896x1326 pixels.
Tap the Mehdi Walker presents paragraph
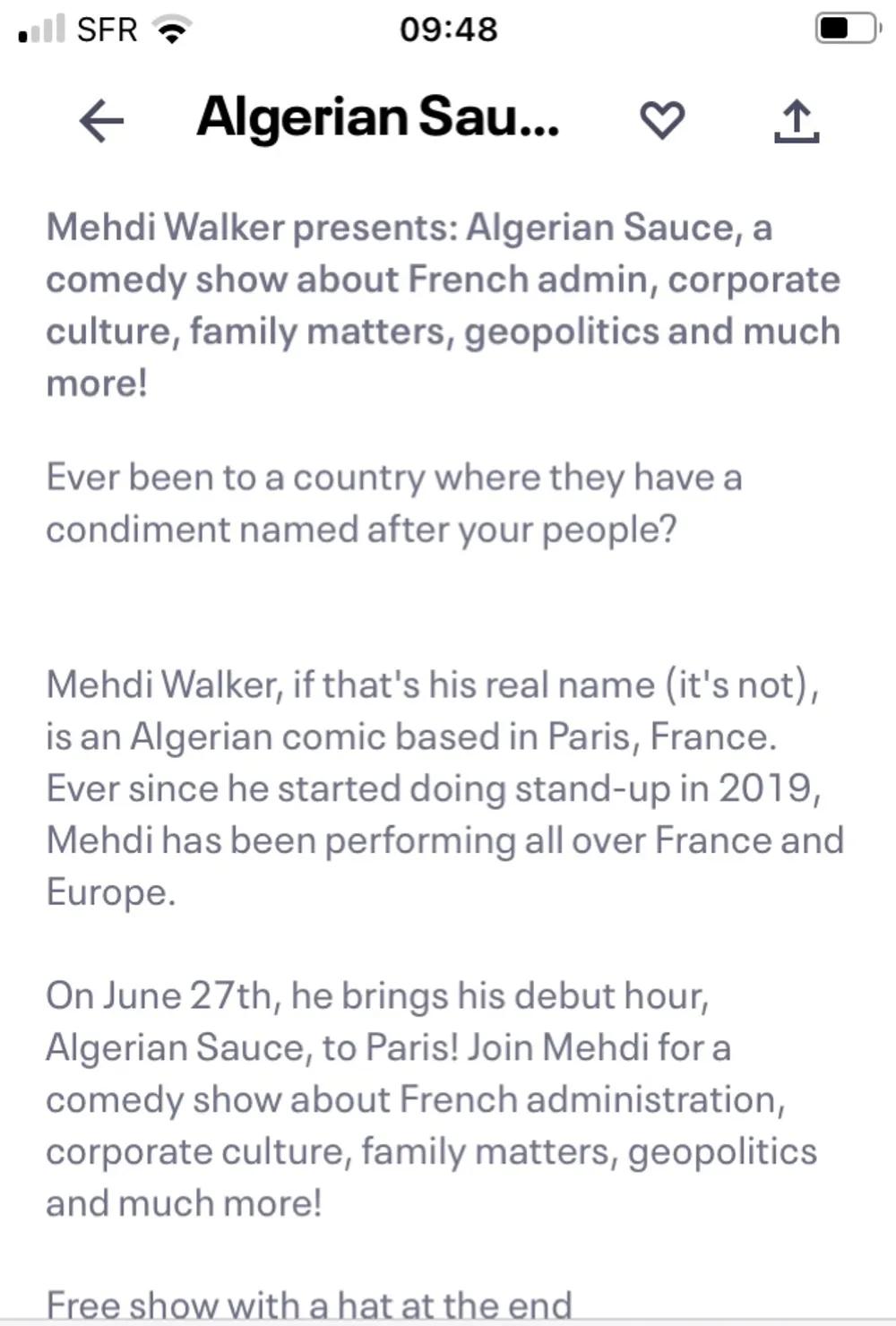coord(444,305)
